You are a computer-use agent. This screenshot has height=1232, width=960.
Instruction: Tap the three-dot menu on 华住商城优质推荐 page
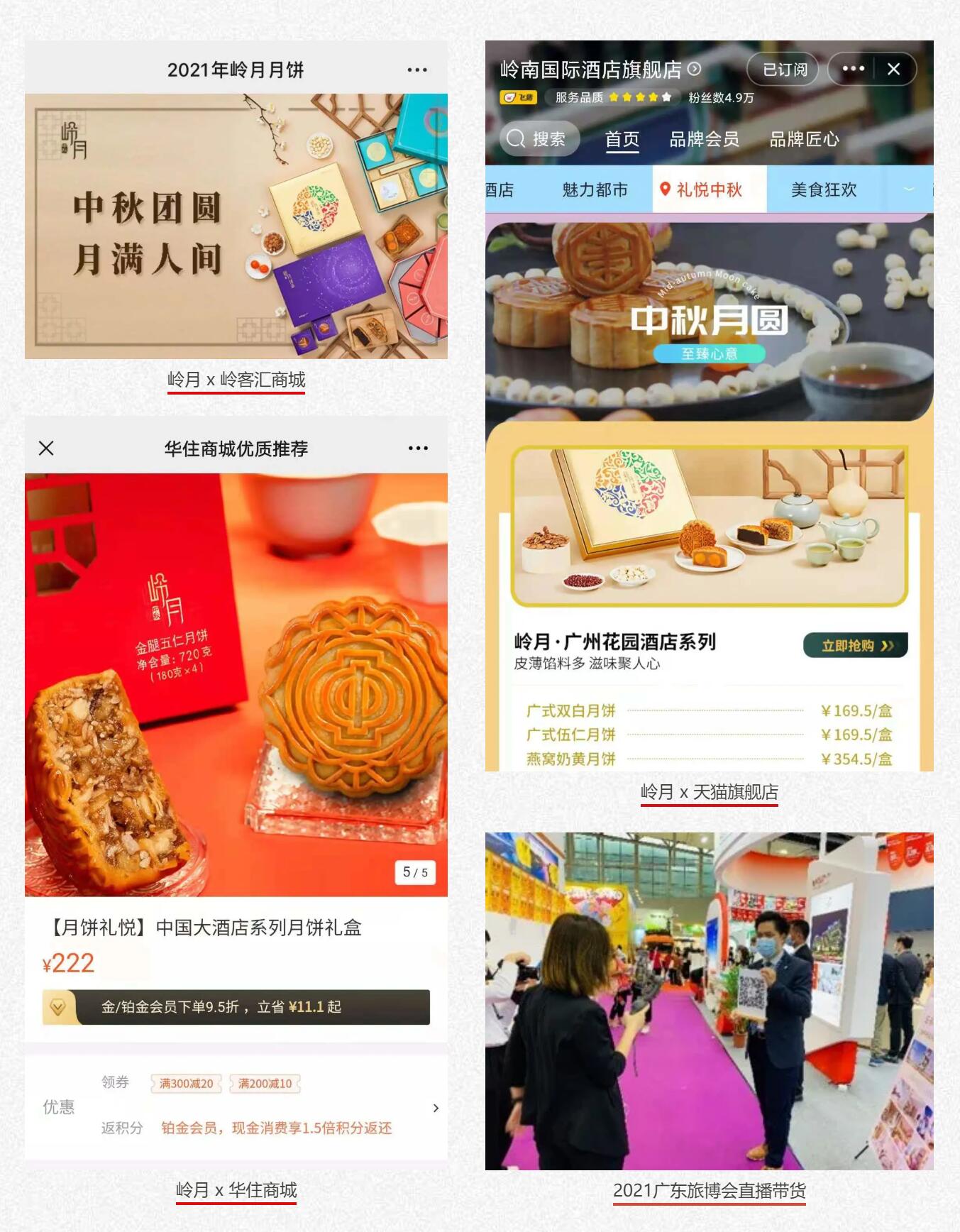coord(417,447)
